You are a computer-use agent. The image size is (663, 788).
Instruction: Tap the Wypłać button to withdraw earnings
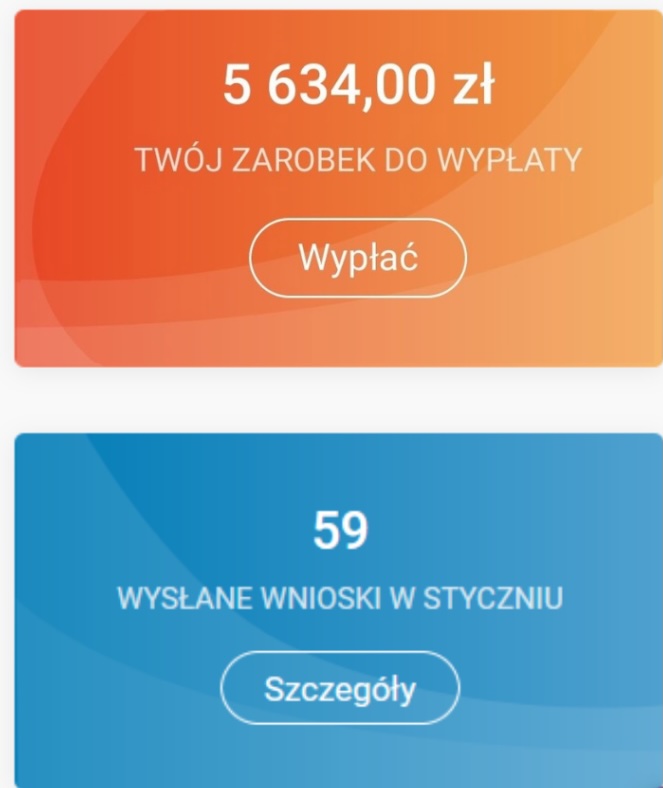tap(358, 258)
